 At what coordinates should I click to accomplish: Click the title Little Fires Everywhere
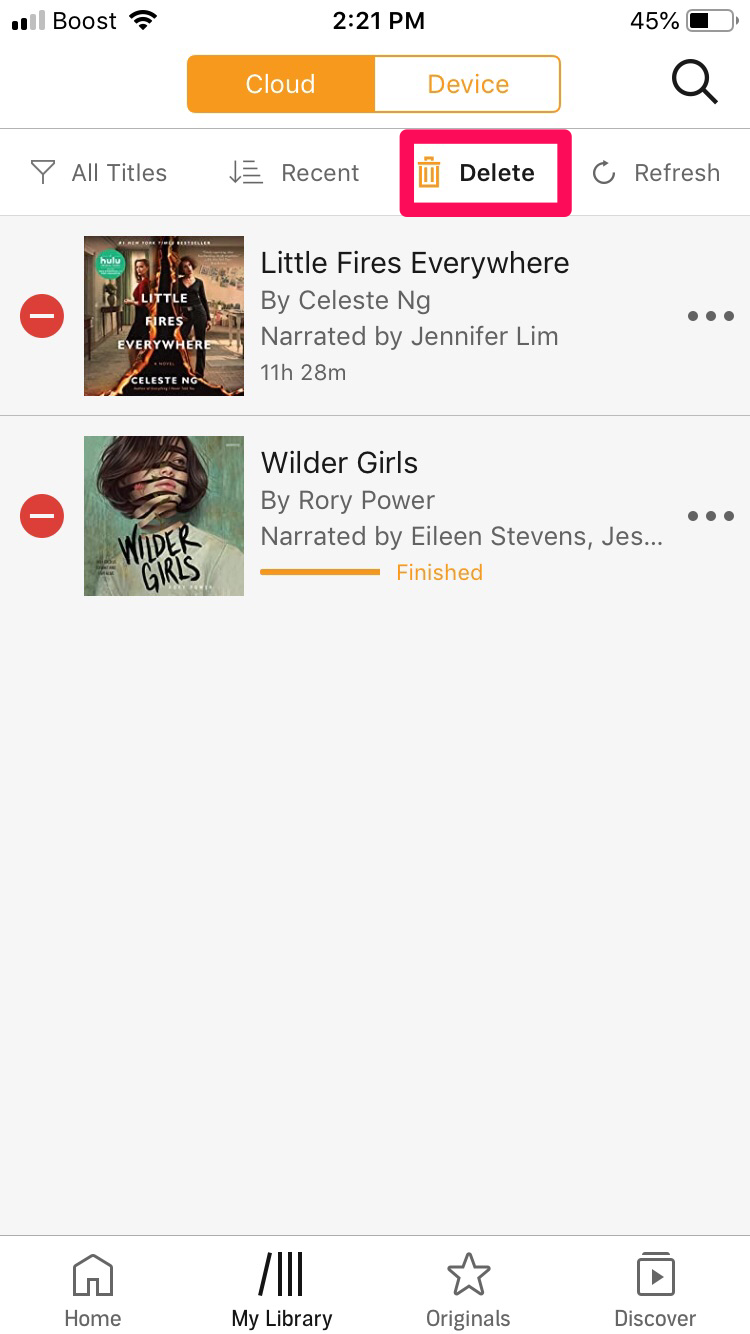pos(414,263)
